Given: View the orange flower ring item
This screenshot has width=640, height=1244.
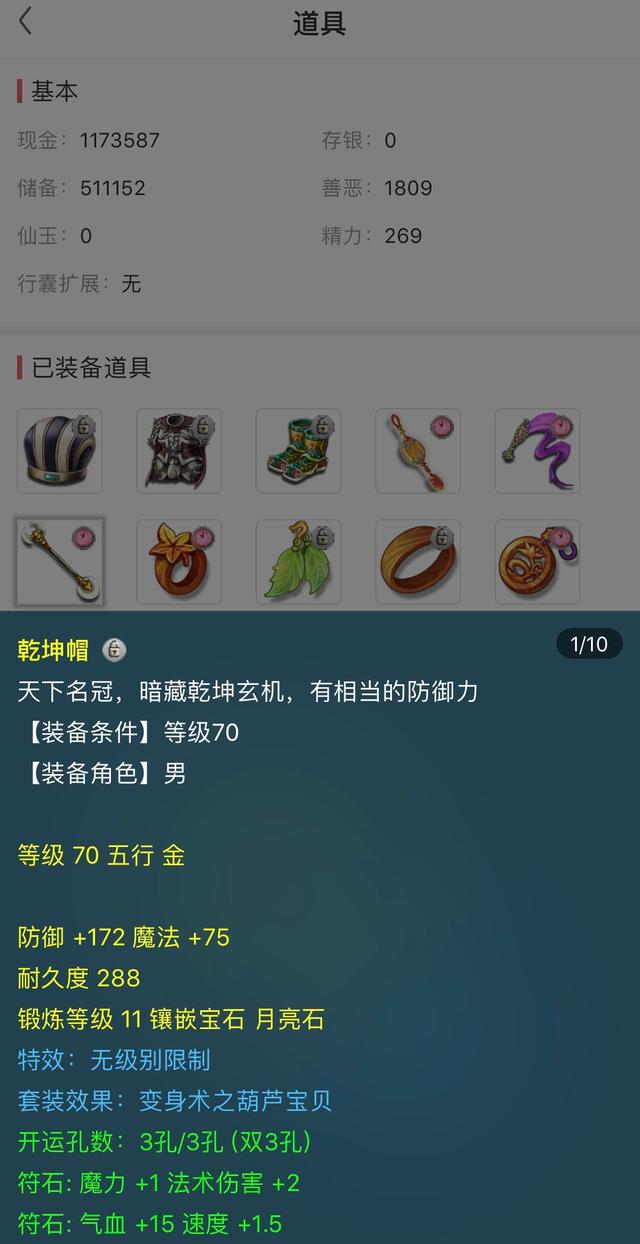Looking at the screenshot, I should pos(179,561).
